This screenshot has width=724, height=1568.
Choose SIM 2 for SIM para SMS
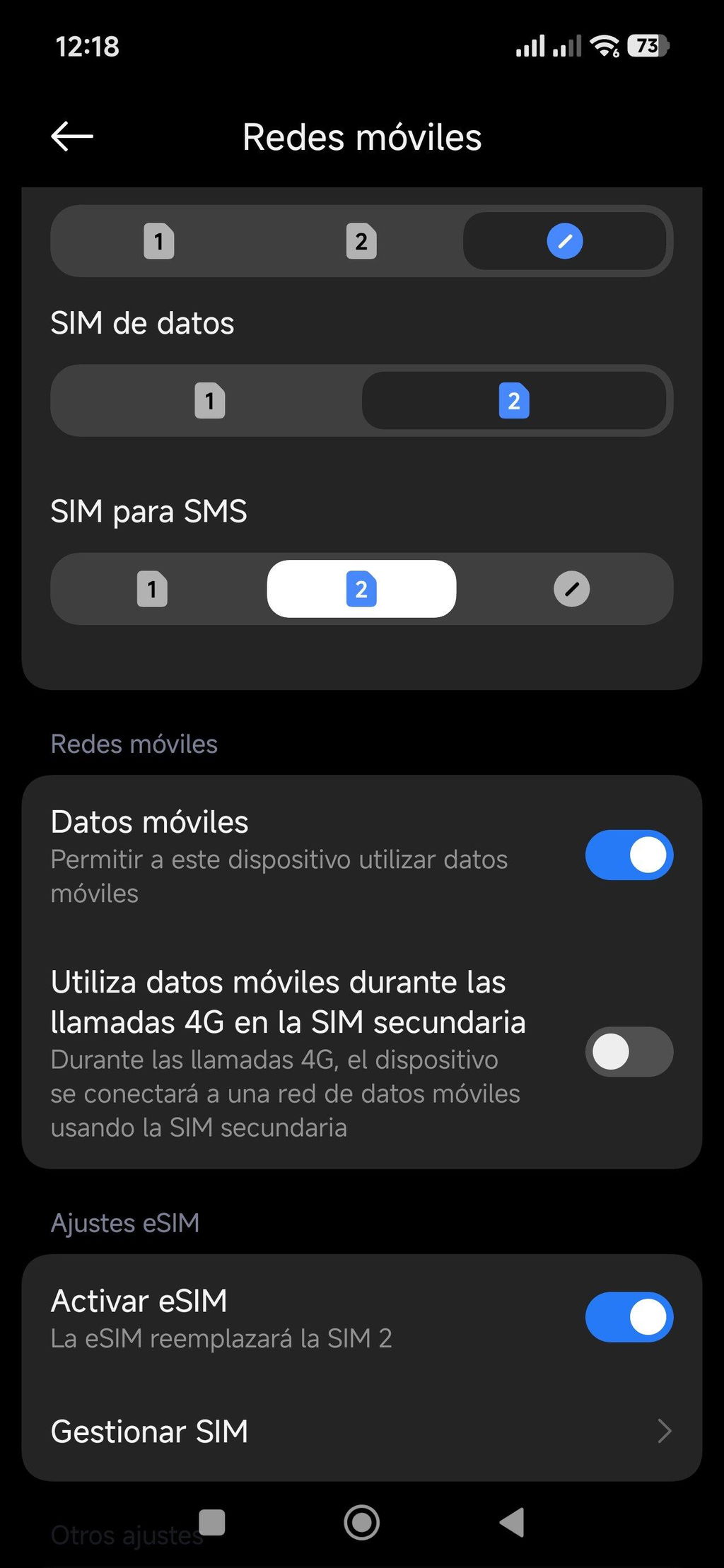tap(361, 589)
